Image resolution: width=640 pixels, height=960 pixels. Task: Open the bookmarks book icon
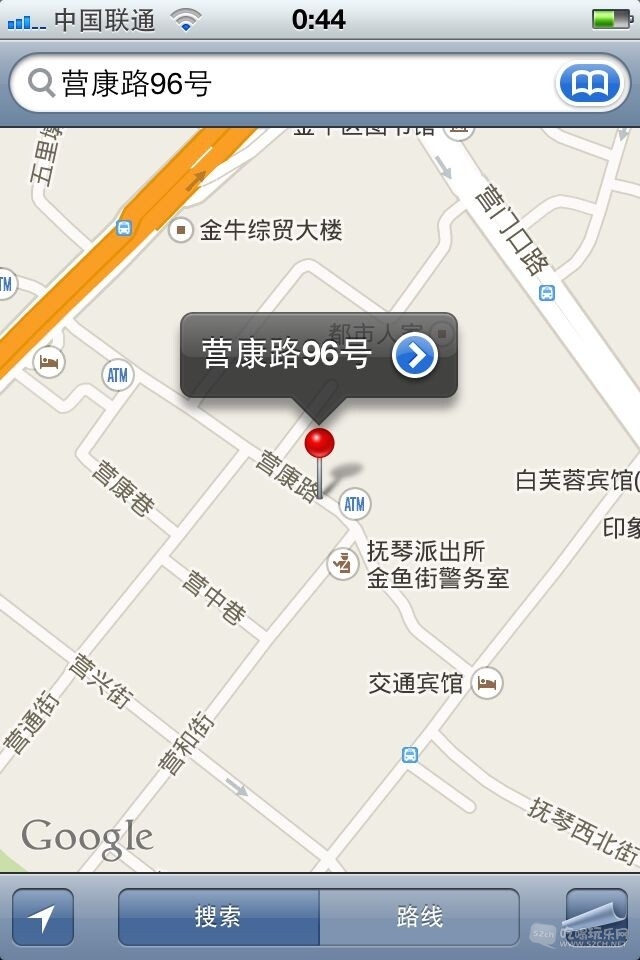pos(589,84)
